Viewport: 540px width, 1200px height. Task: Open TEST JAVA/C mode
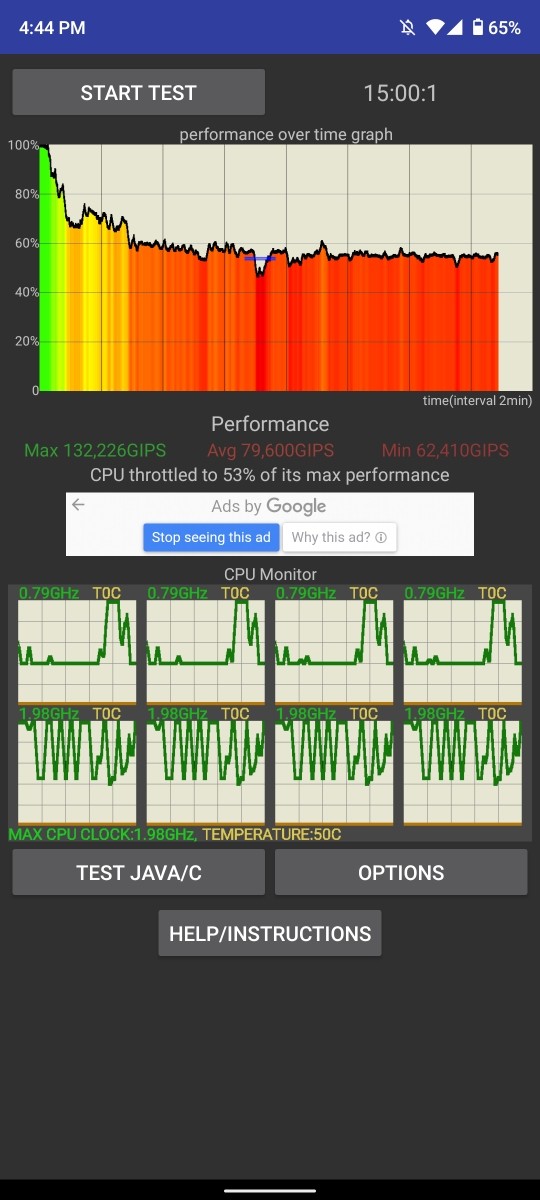pos(139,872)
